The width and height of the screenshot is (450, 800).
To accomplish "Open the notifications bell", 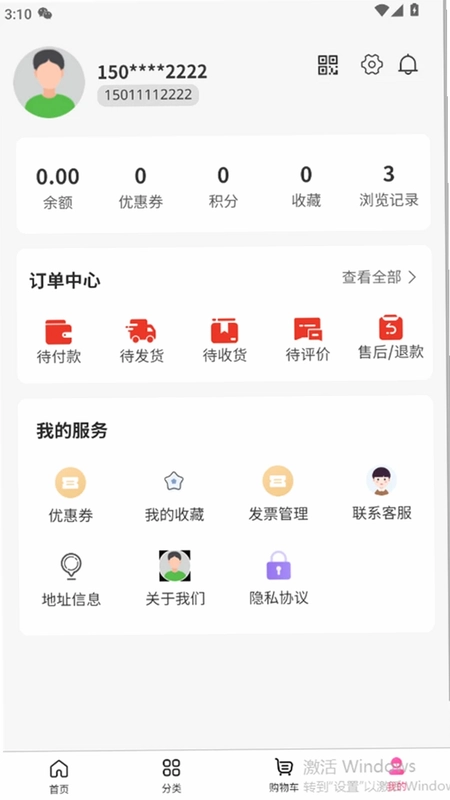I will coord(408,65).
